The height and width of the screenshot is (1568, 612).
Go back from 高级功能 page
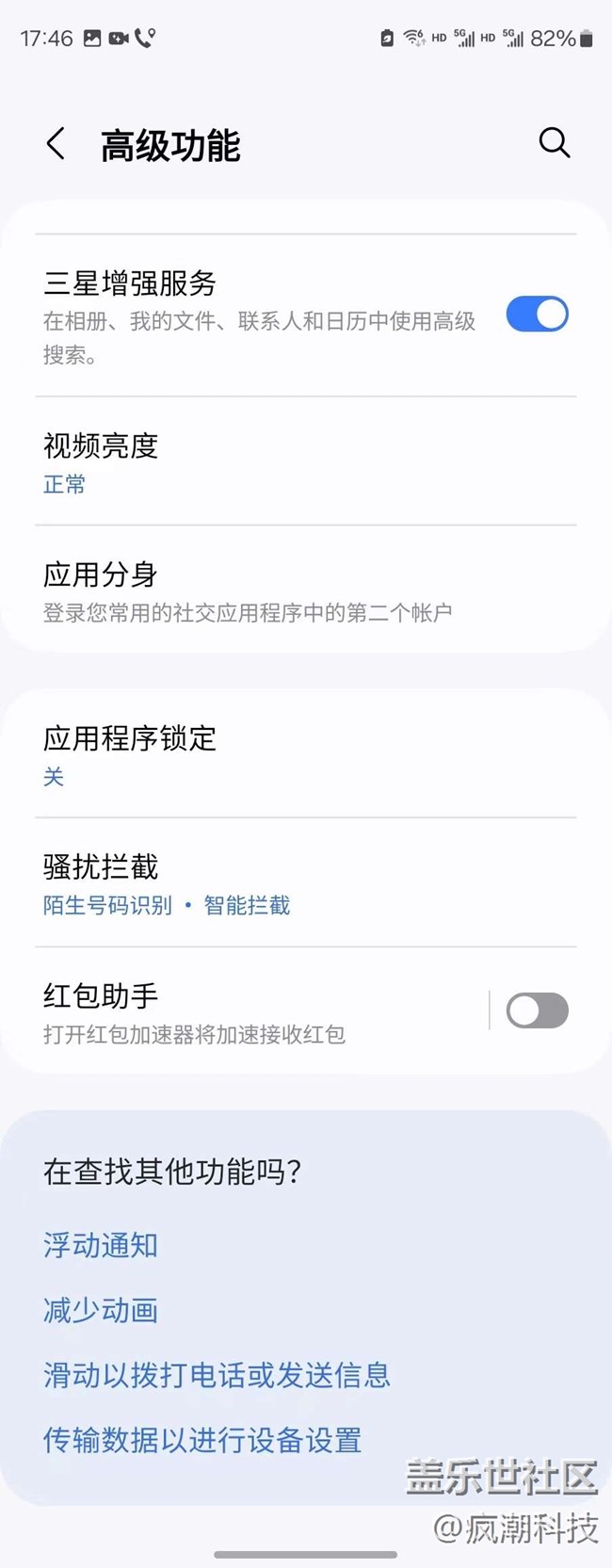tap(56, 145)
